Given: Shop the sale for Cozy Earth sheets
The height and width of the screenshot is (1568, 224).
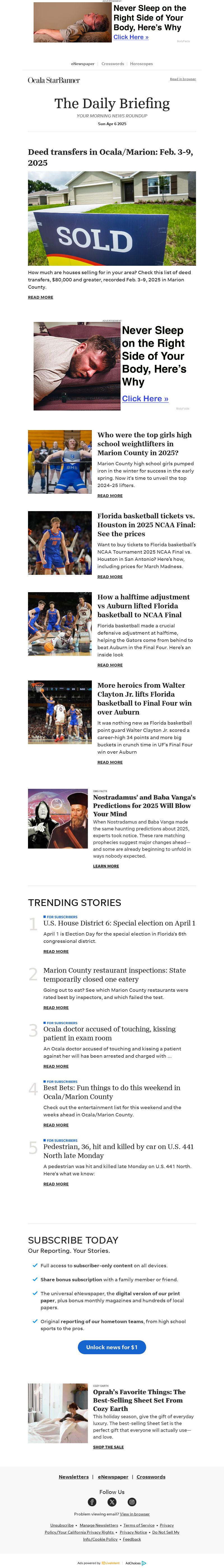Looking at the screenshot, I should tap(108, 1447).
